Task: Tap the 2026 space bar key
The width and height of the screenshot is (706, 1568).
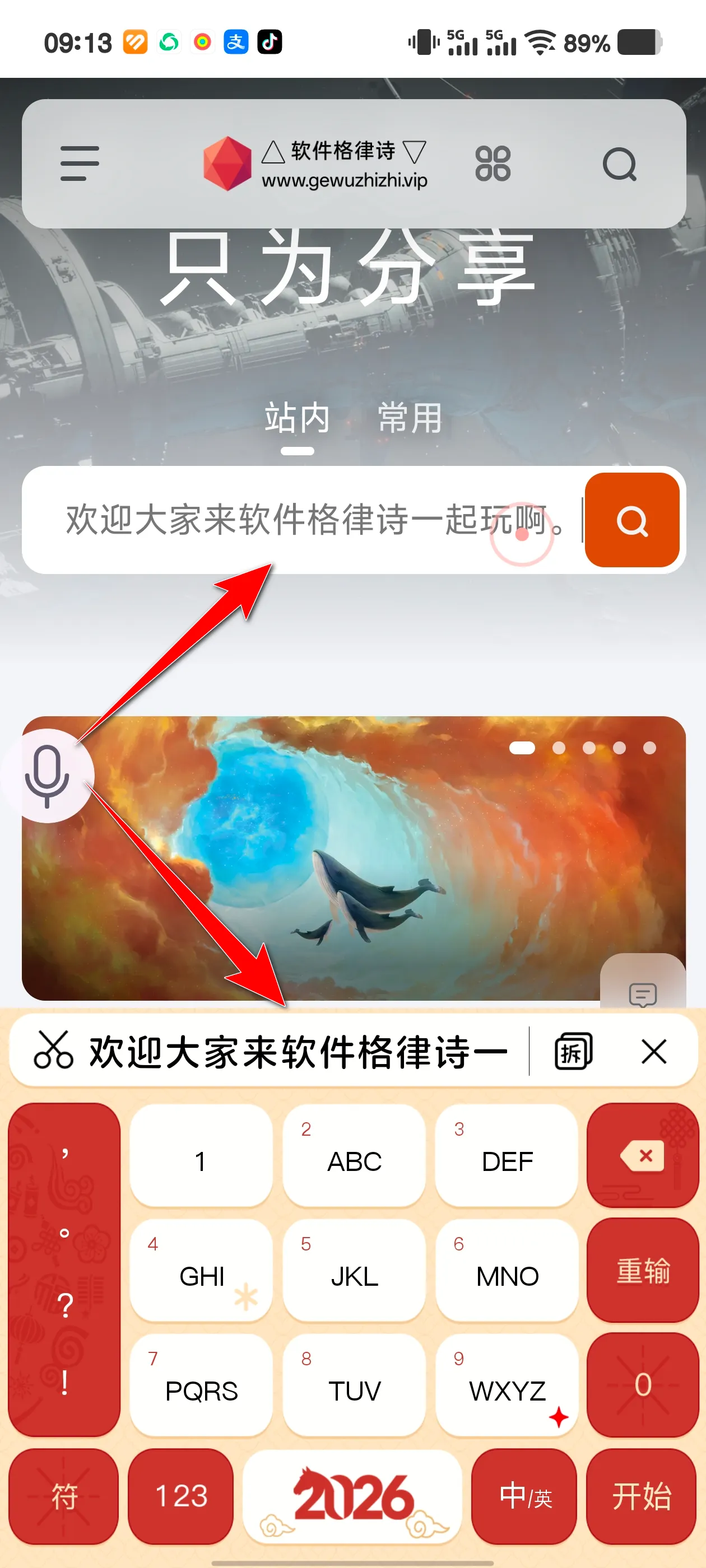Action: coord(352,1496)
